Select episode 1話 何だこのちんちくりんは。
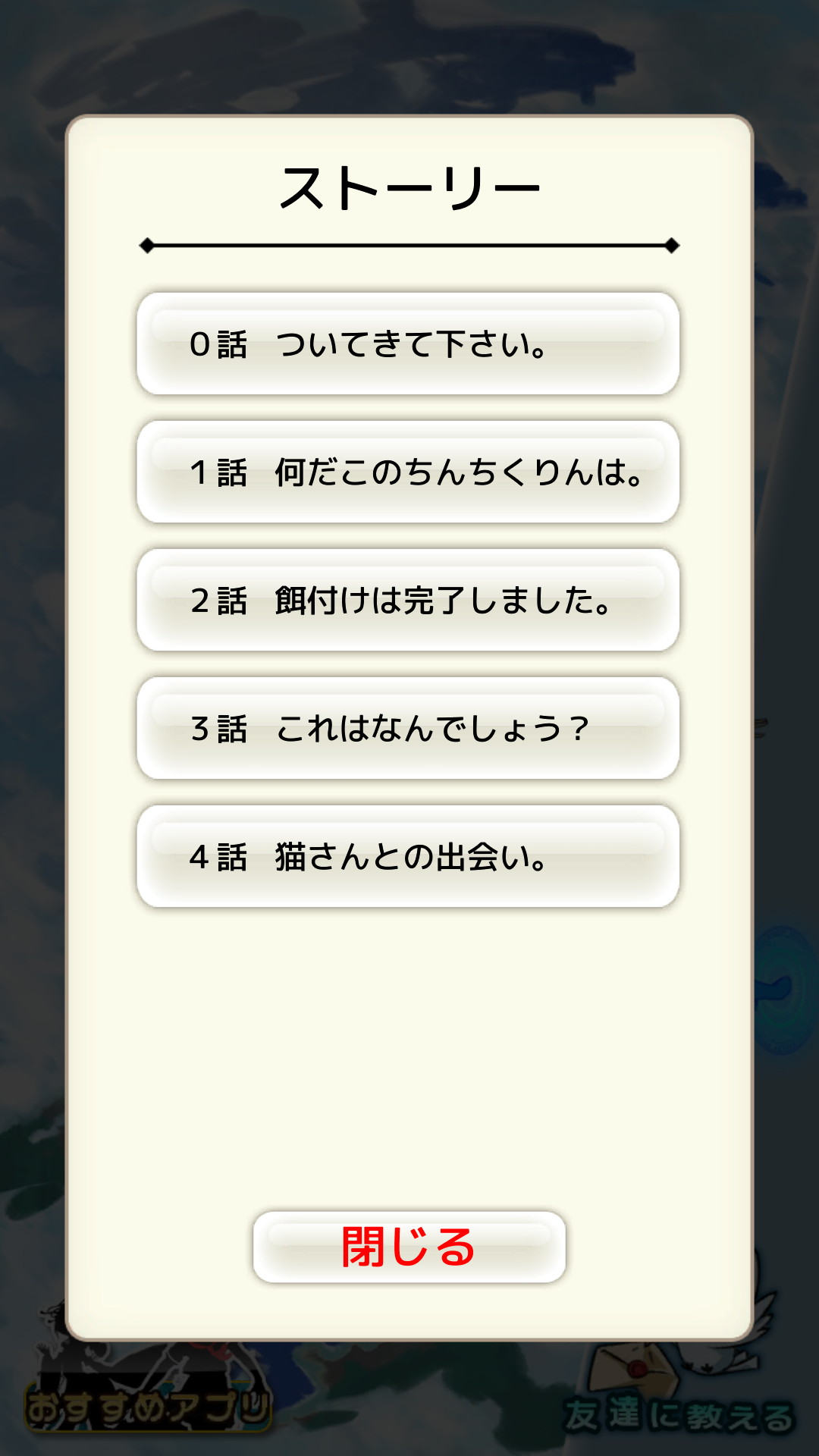This screenshot has width=819, height=1456. (x=408, y=472)
